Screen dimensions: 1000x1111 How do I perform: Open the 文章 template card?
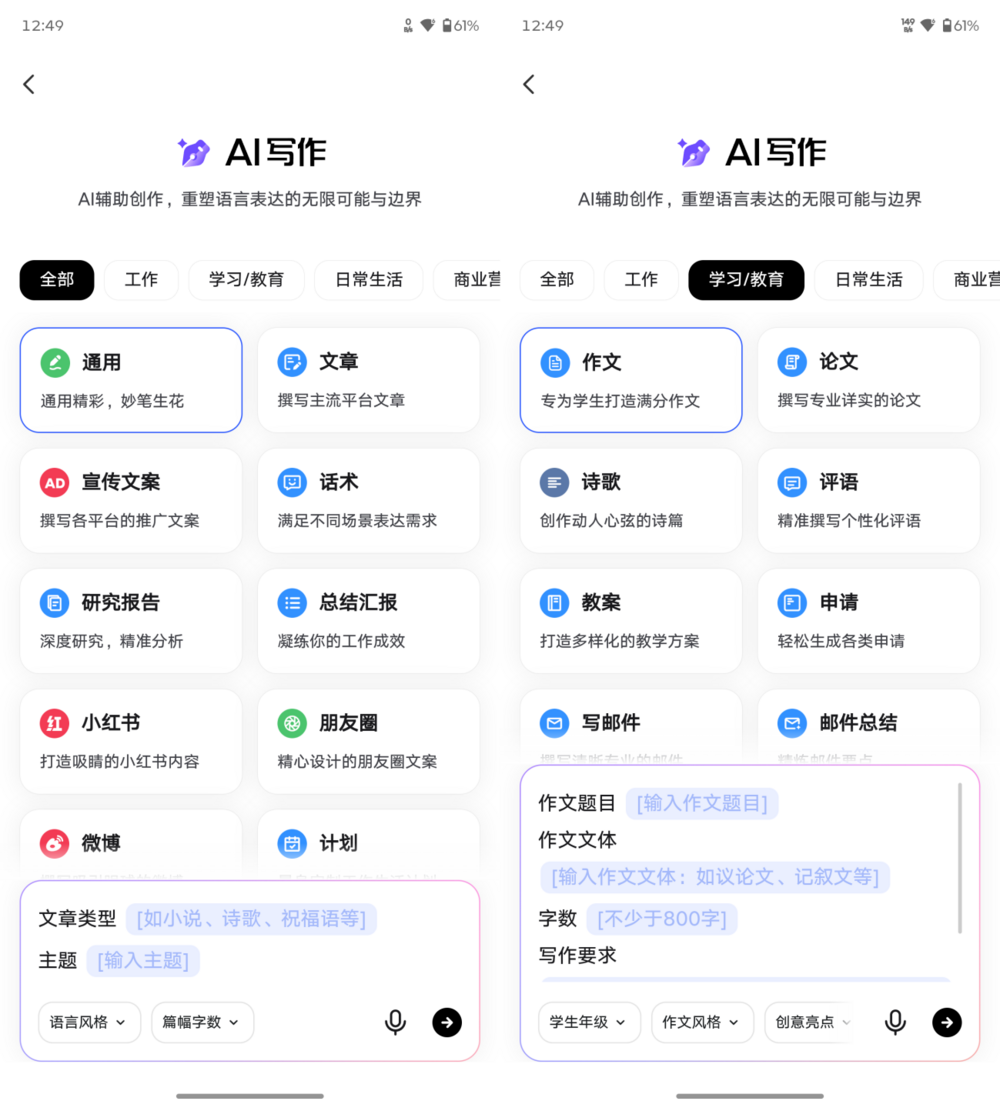click(x=368, y=380)
